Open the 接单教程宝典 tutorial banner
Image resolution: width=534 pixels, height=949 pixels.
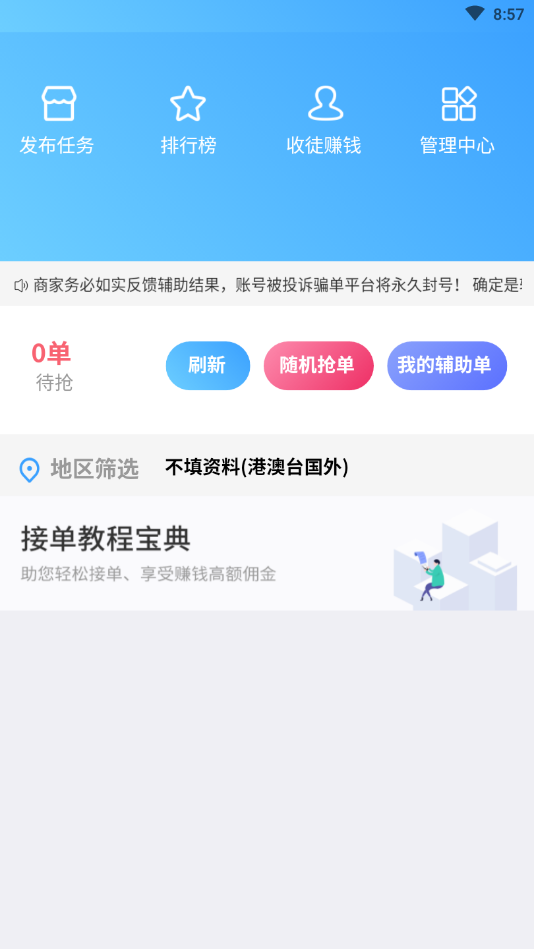(x=267, y=553)
